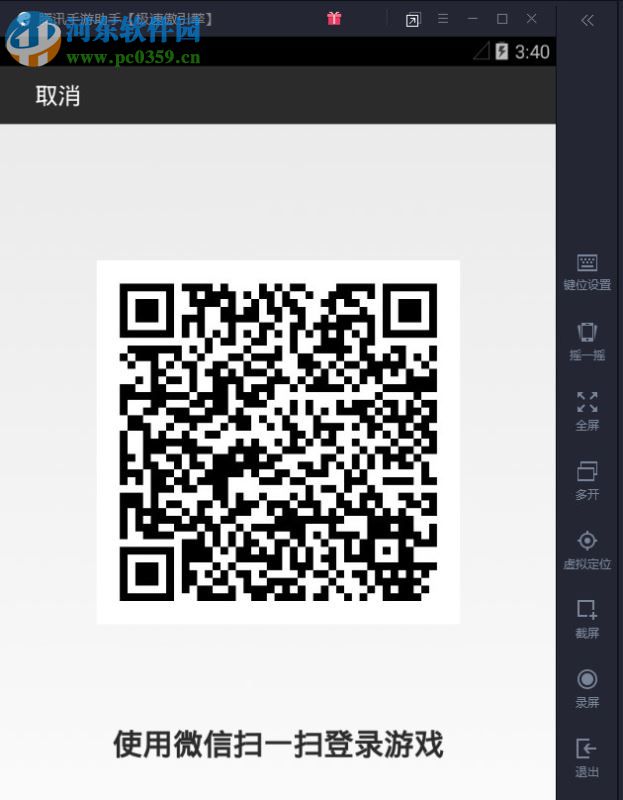
Task: Collapse the sidebar with the double arrow
Action: (x=588, y=20)
